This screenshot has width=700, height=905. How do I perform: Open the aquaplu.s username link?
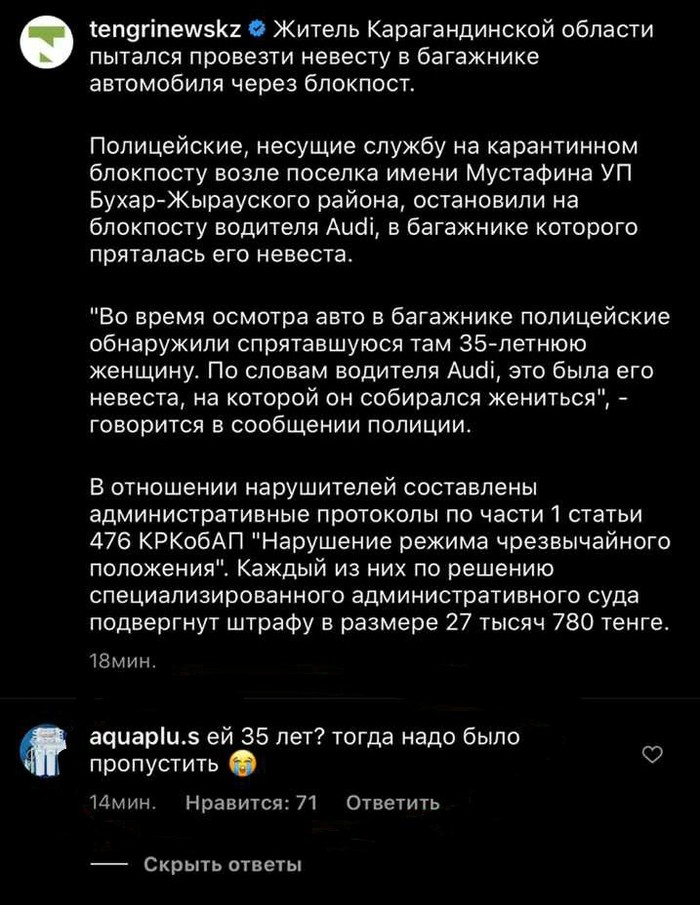click(145, 738)
